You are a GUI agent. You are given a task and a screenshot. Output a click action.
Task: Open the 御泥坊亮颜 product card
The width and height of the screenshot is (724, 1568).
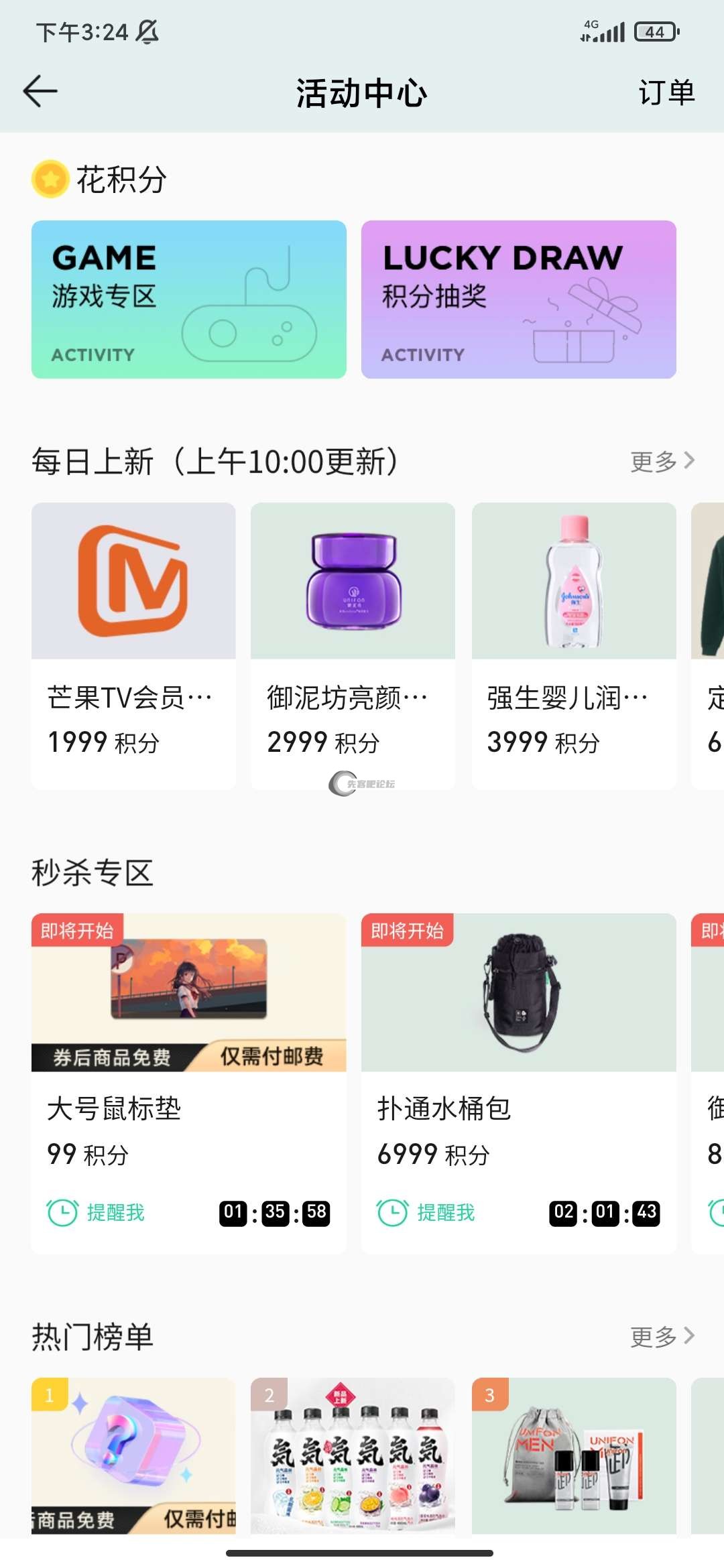pos(353,645)
